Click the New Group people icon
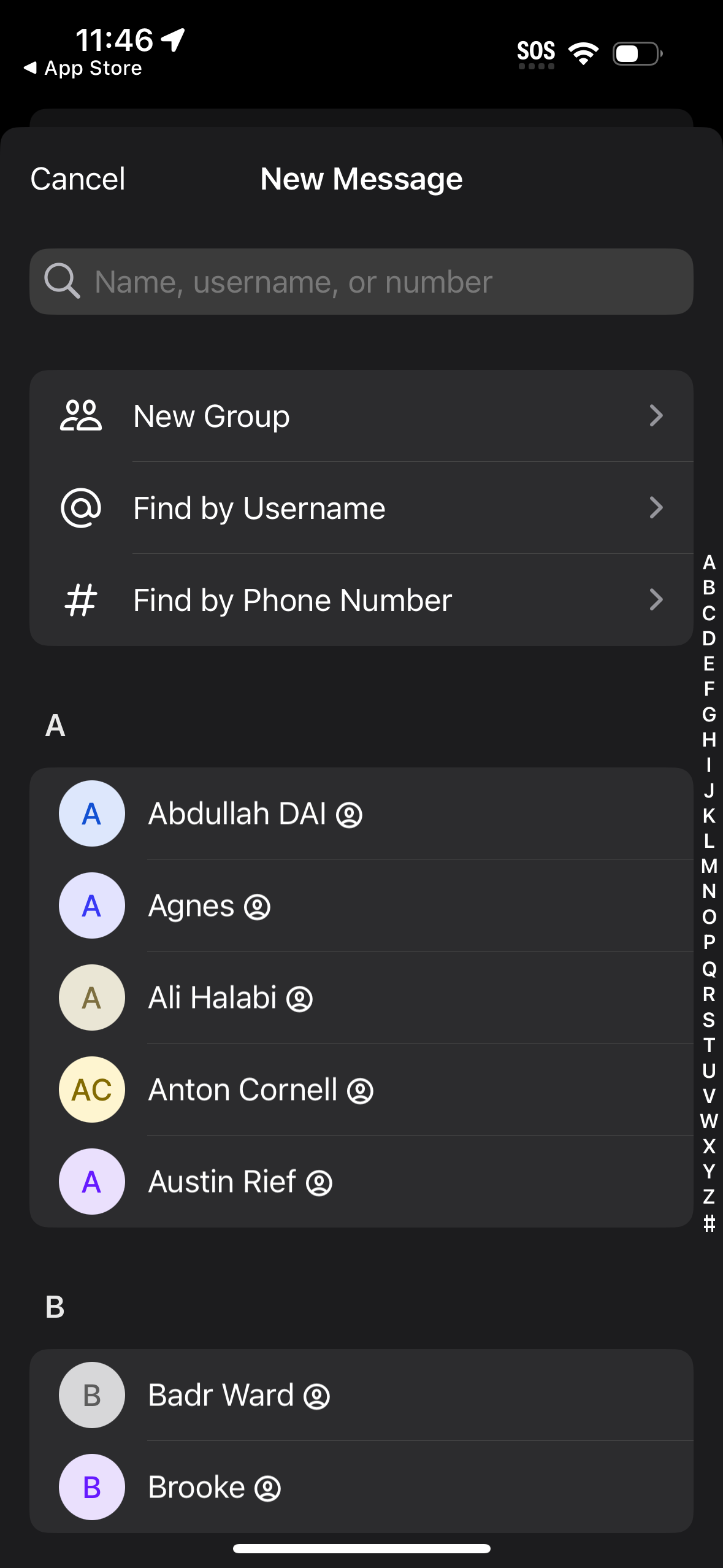This screenshot has height=1568, width=723. click(80, 415)
